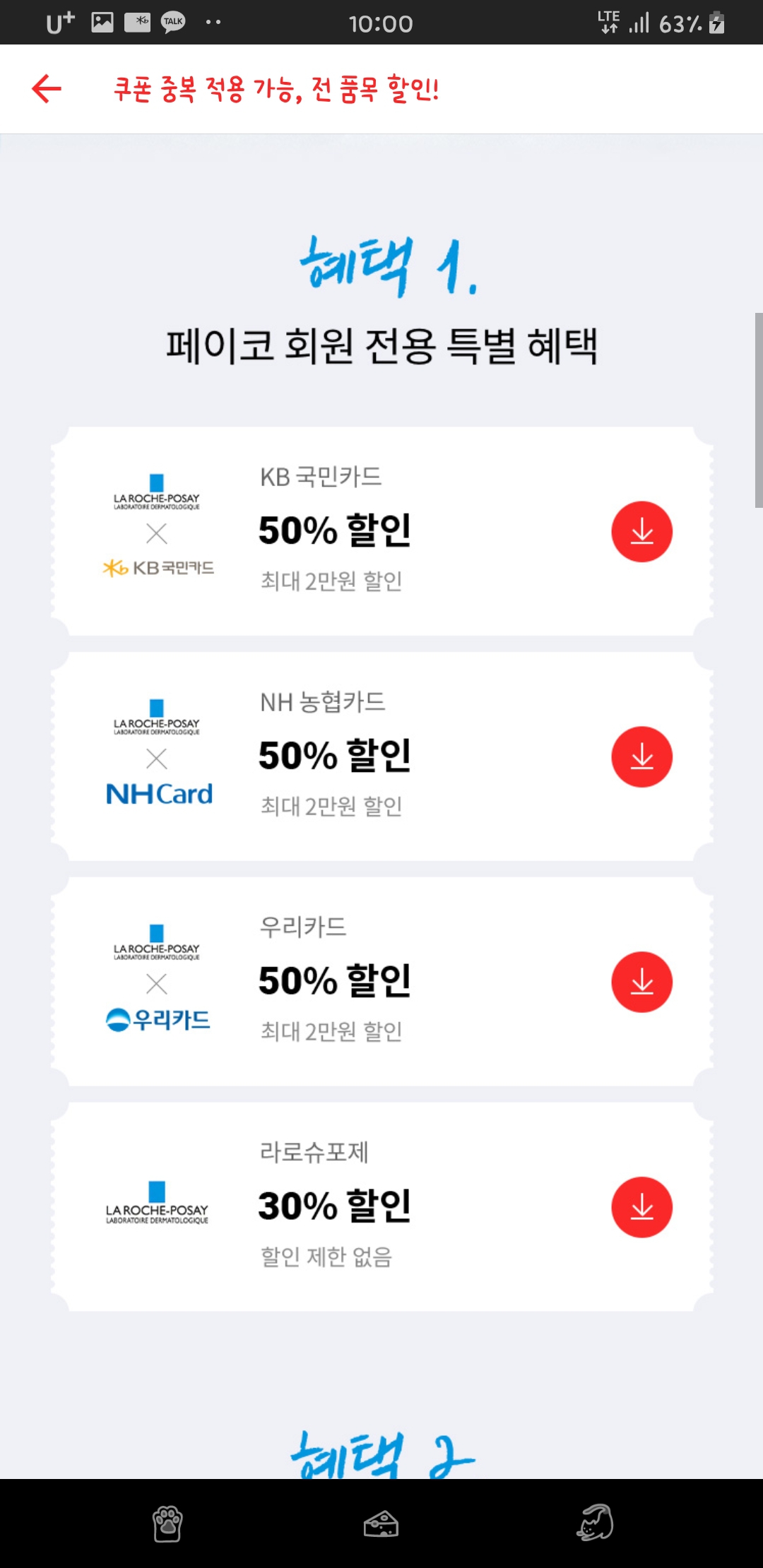Tap the cat icon in navigation bar
Screen dimensions: 763x1568
pyautogui.click(x=595, y=1522)
